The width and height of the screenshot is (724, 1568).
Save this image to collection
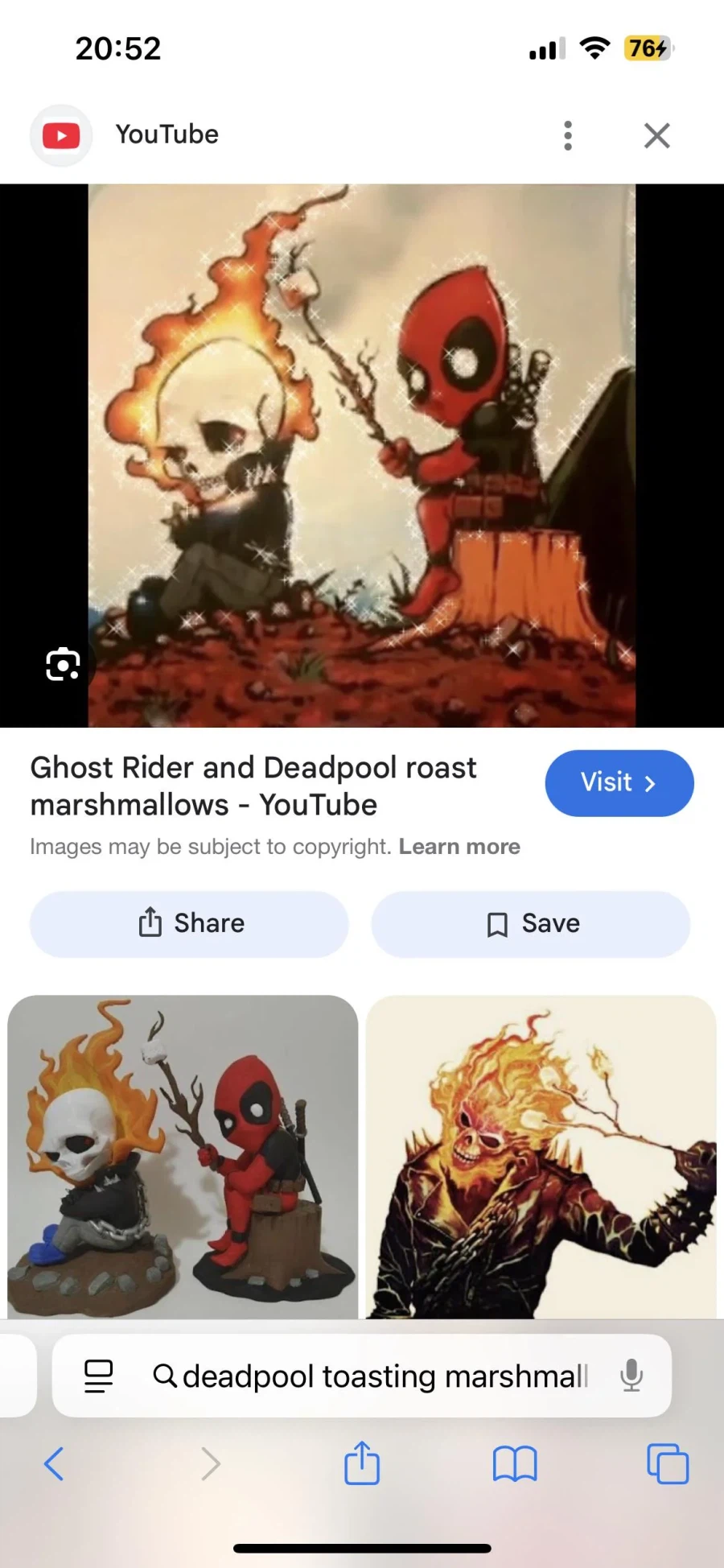coord(531,923)
